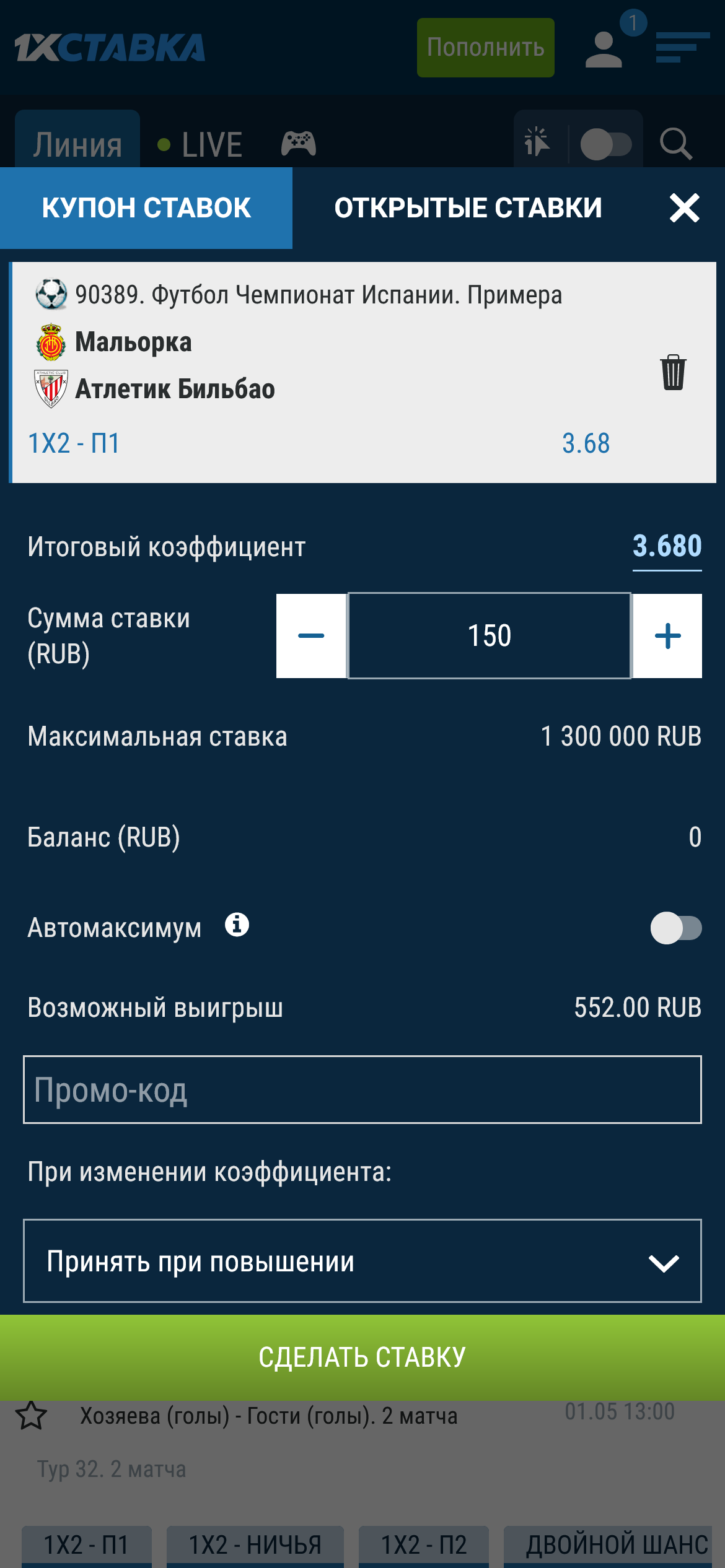The image size is (725, 1568).
Task: Switch to the ОТКРЫТЫЕ СТАВКИ tab
Action: click(468, 208)
